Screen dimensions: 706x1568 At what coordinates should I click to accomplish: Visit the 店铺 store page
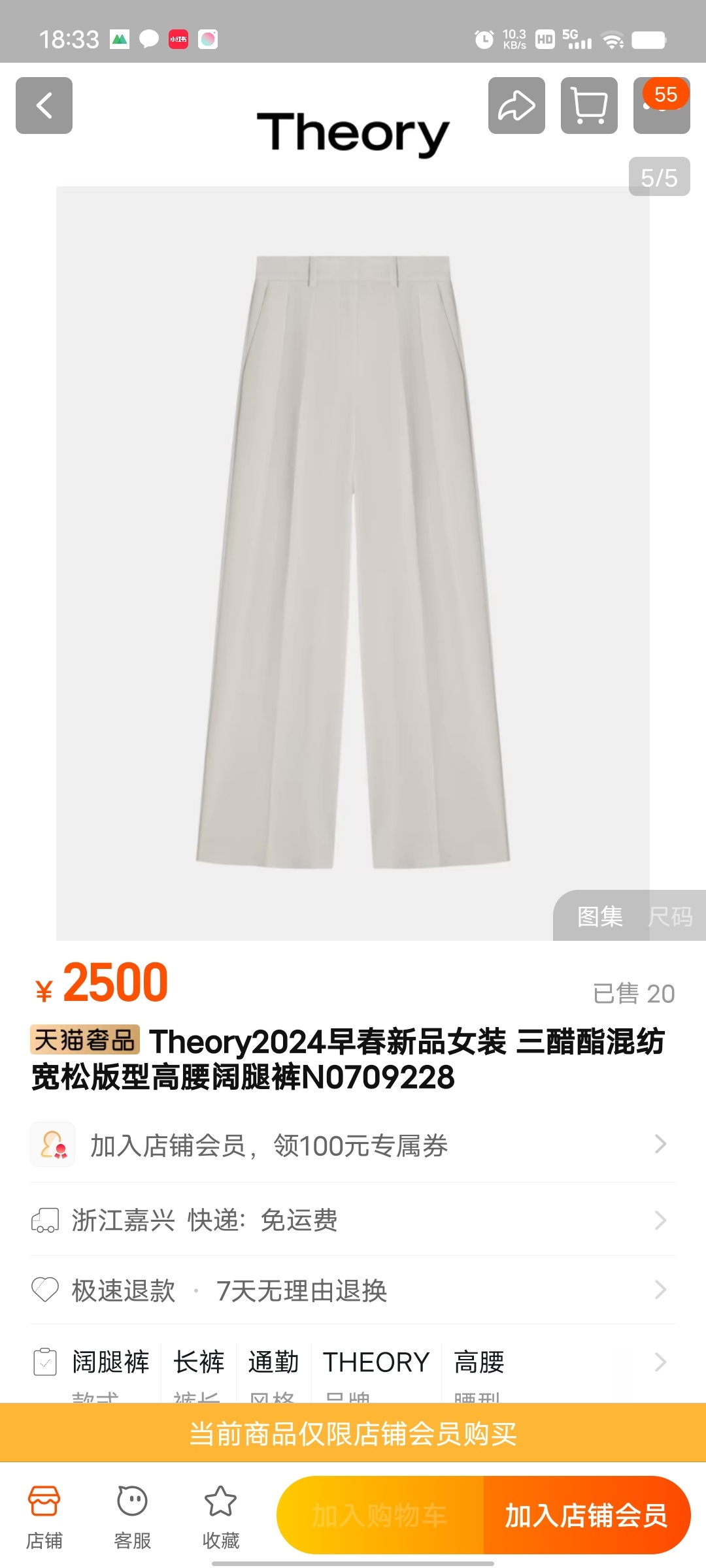44,1516
